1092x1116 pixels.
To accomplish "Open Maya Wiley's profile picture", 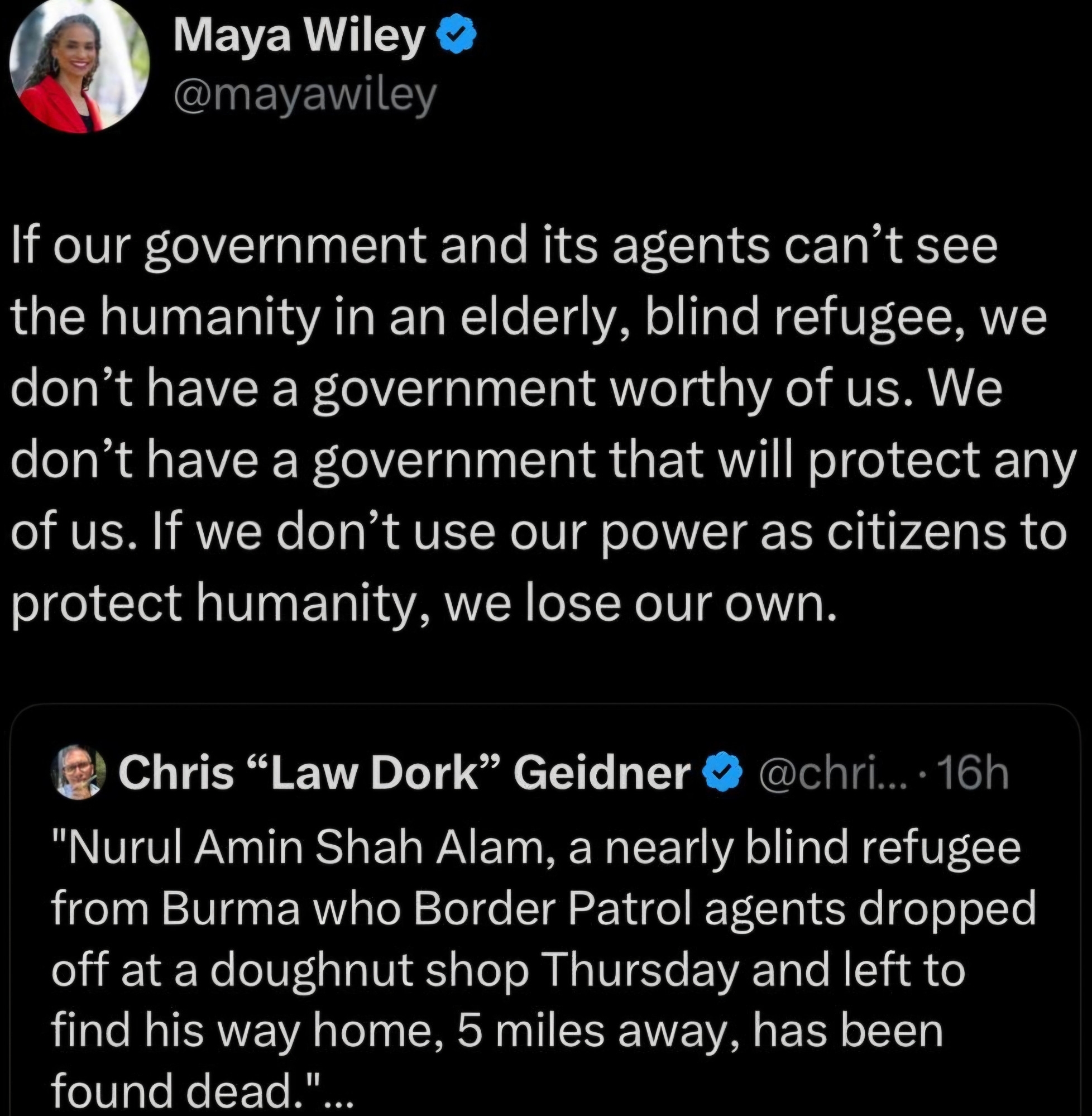I will point(79,65).
